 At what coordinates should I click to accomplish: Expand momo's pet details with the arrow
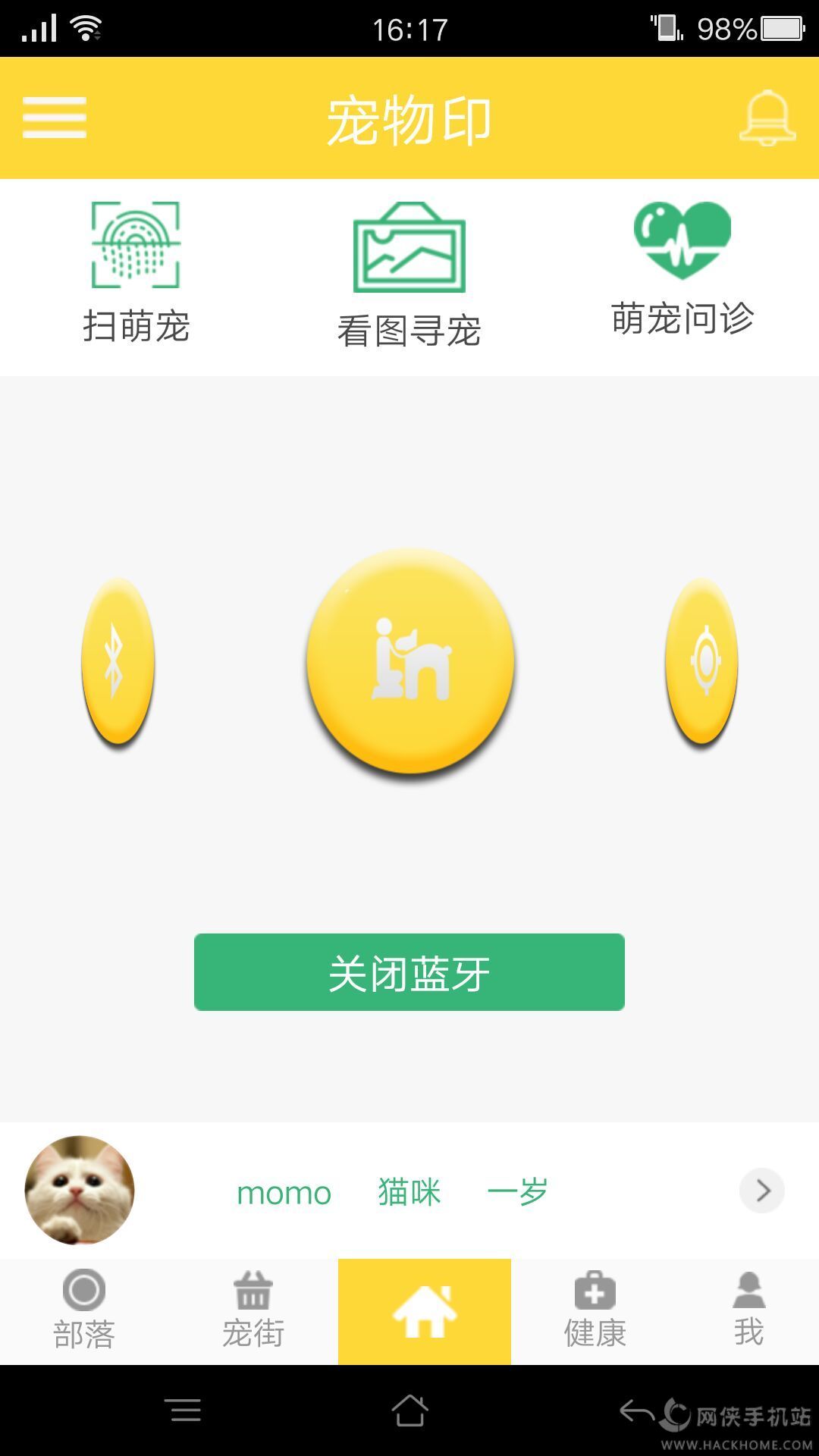761,1191
